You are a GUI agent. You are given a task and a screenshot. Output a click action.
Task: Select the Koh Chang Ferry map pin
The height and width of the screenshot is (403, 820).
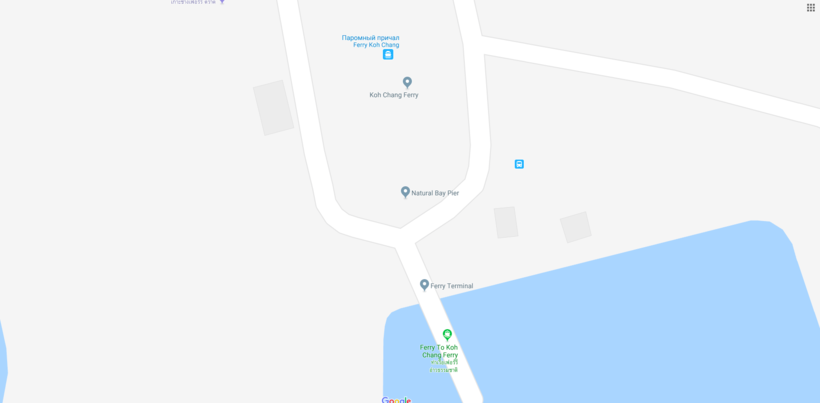(x=407, y=83)
